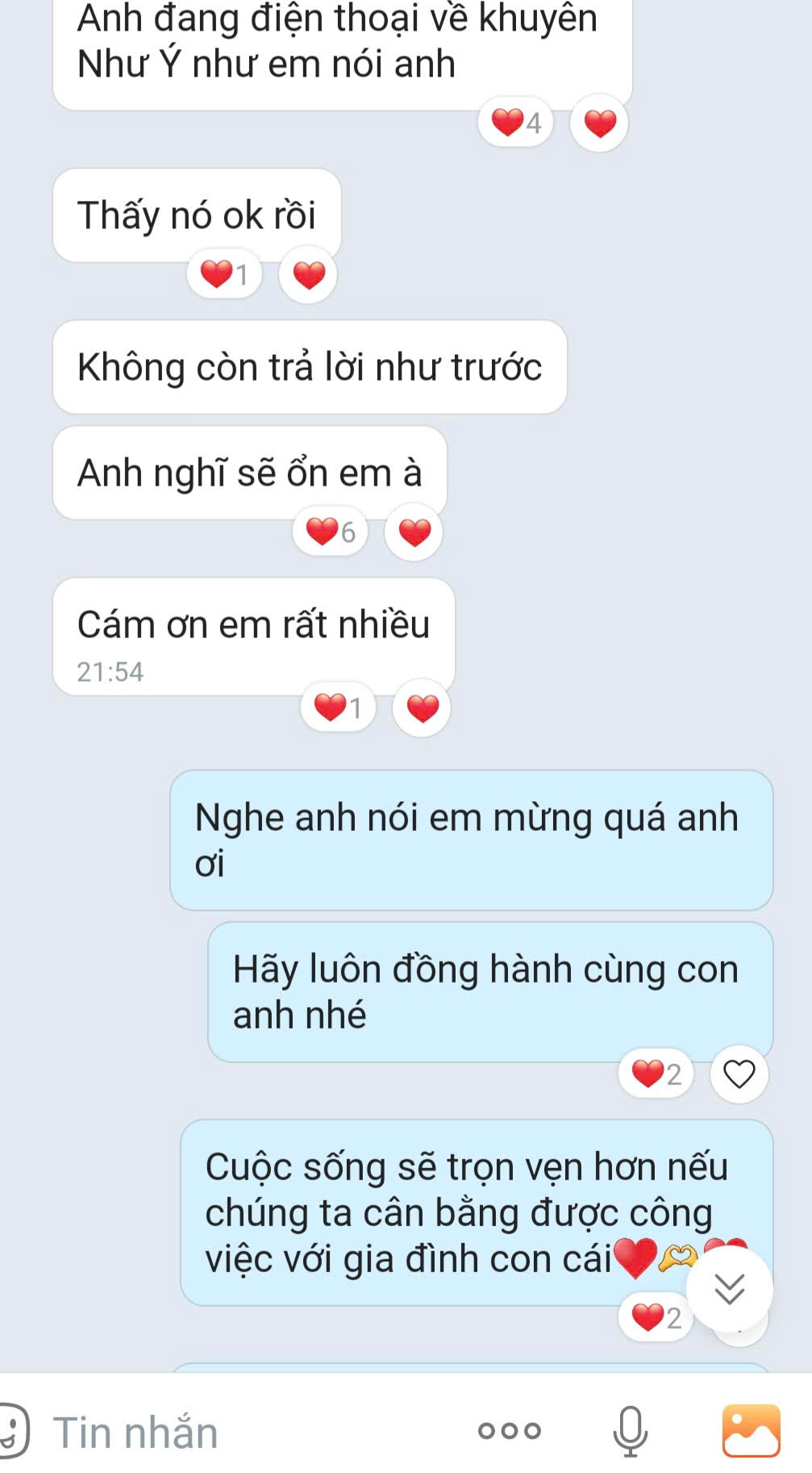Jump to latest messages with down arrow
Viewport: 812px width, 1473px height.
tap(730, 1289)
